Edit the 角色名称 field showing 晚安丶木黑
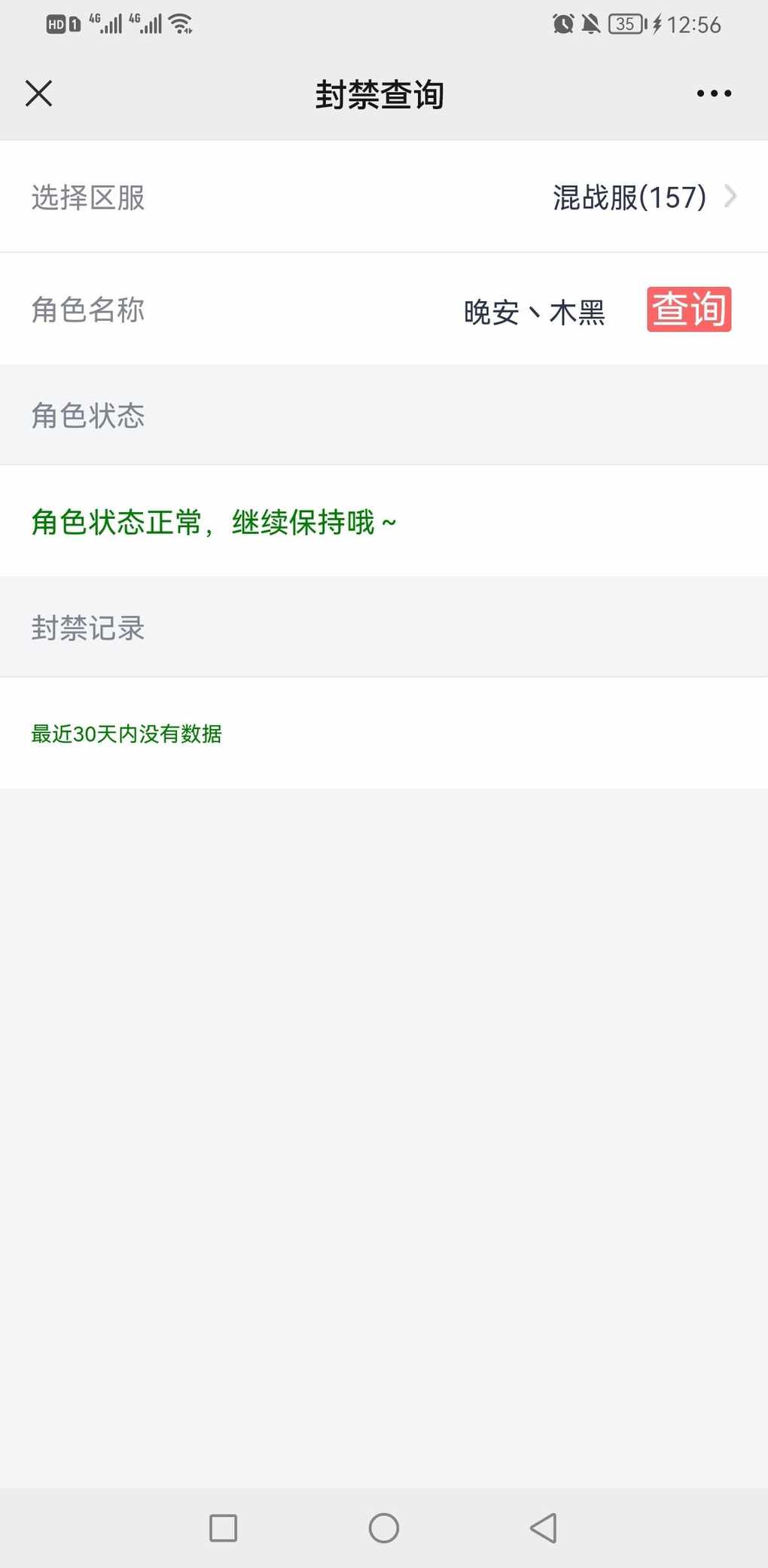 pos(534,311)
